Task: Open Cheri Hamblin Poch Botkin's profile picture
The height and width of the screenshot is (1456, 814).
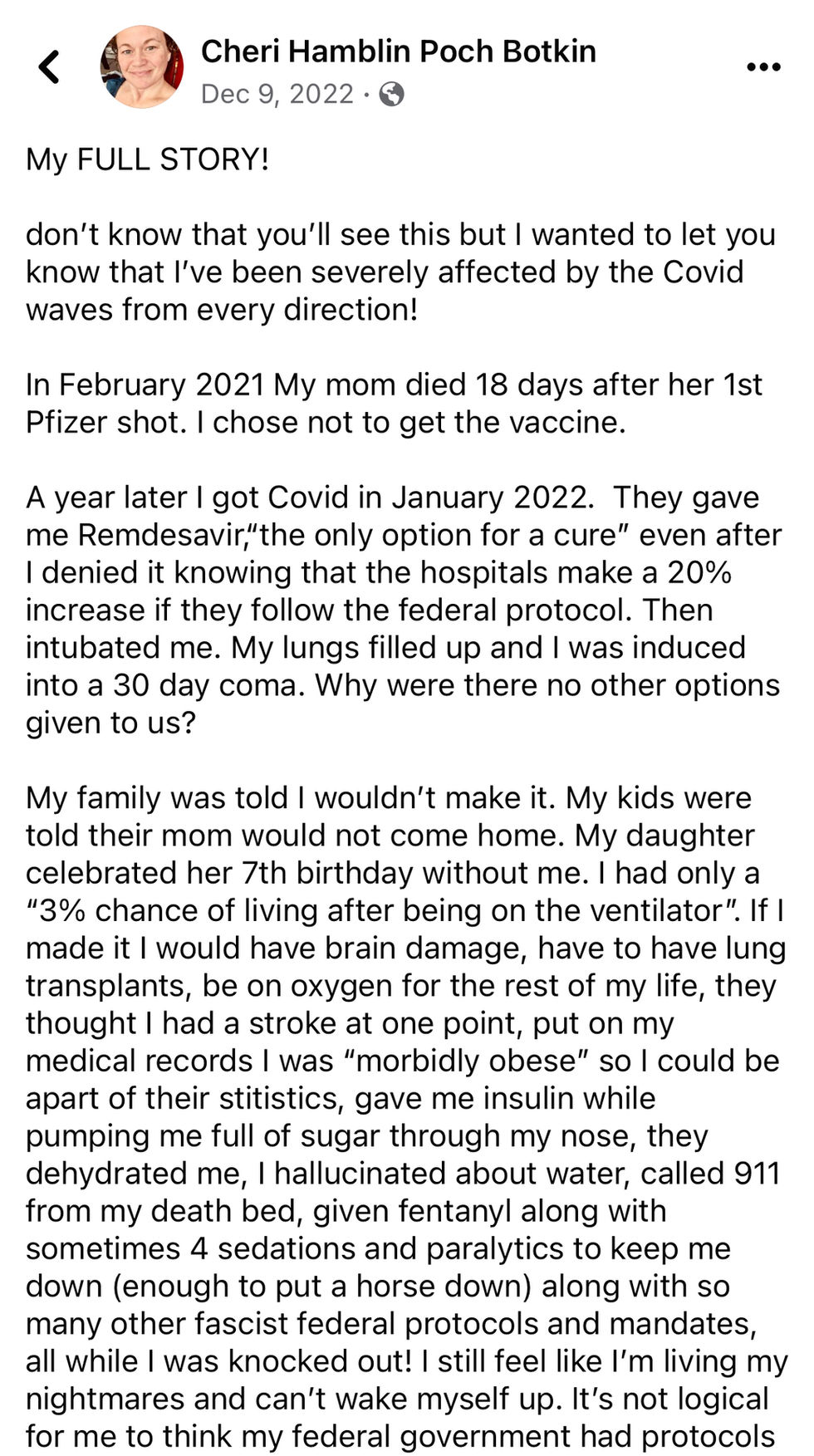Action: pyautogui.click(x=141, y=67)
